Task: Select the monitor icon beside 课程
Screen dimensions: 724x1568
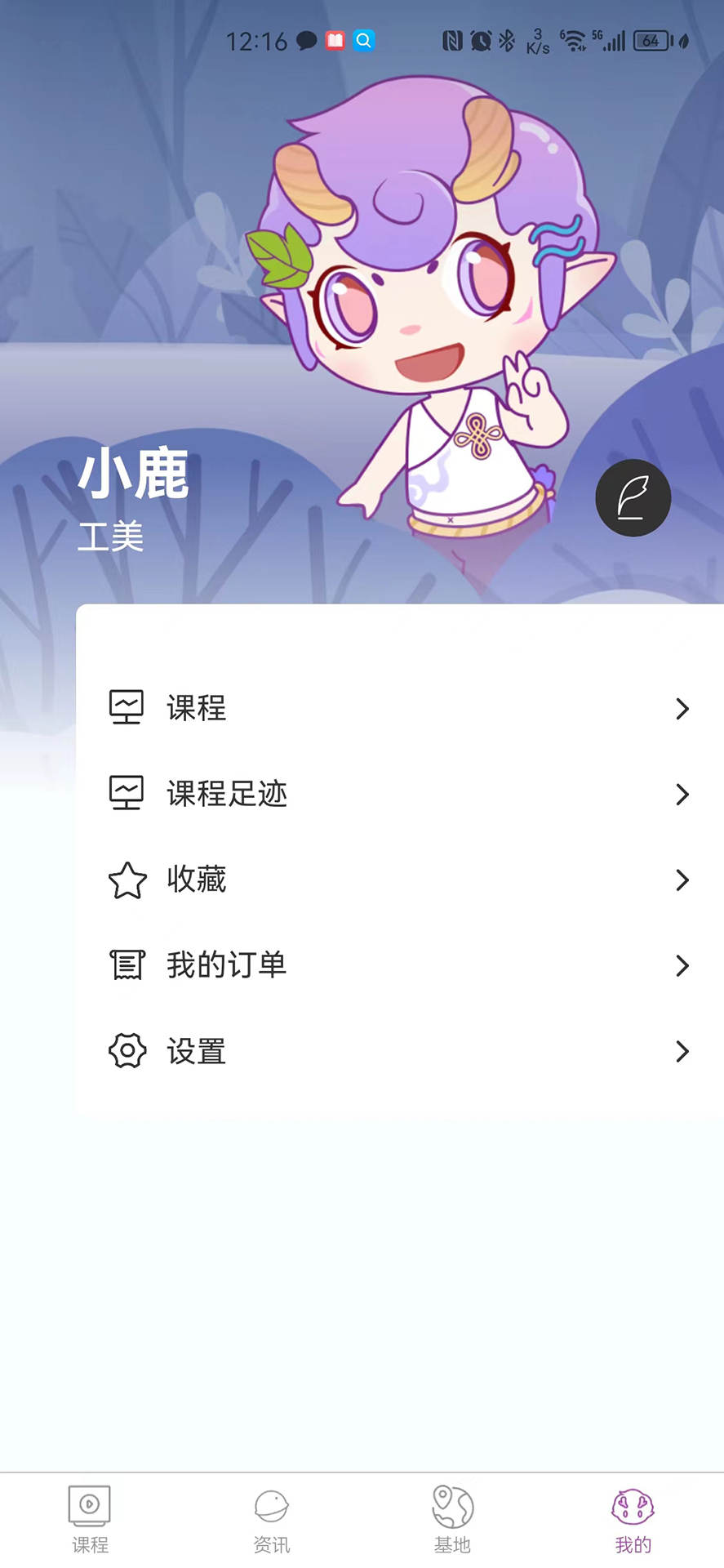Action: tap(127, 705)
